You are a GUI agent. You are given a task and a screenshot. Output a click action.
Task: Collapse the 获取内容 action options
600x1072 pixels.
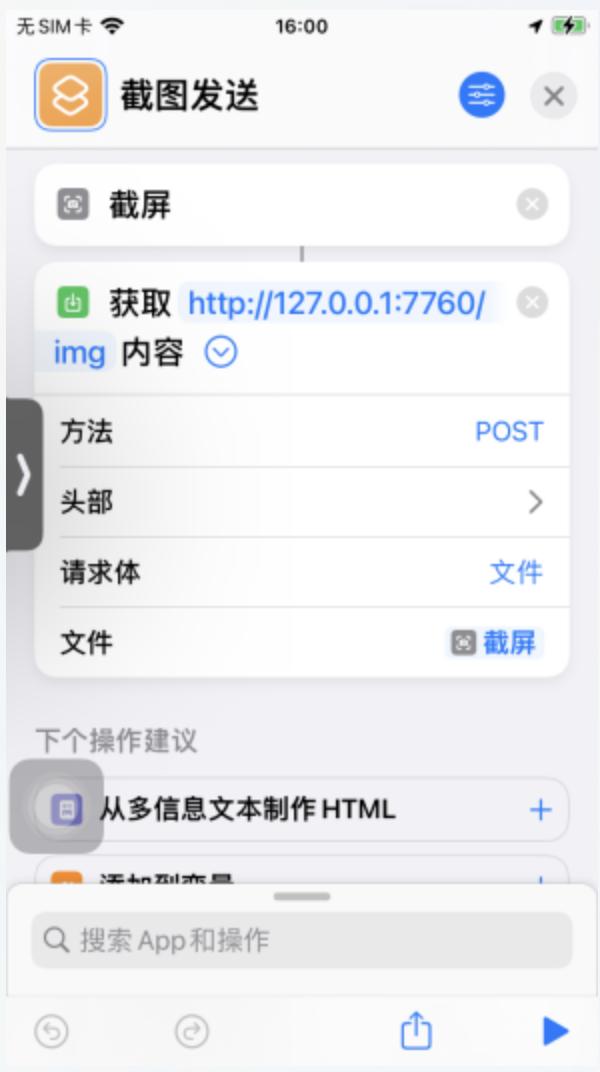(220, 353)
